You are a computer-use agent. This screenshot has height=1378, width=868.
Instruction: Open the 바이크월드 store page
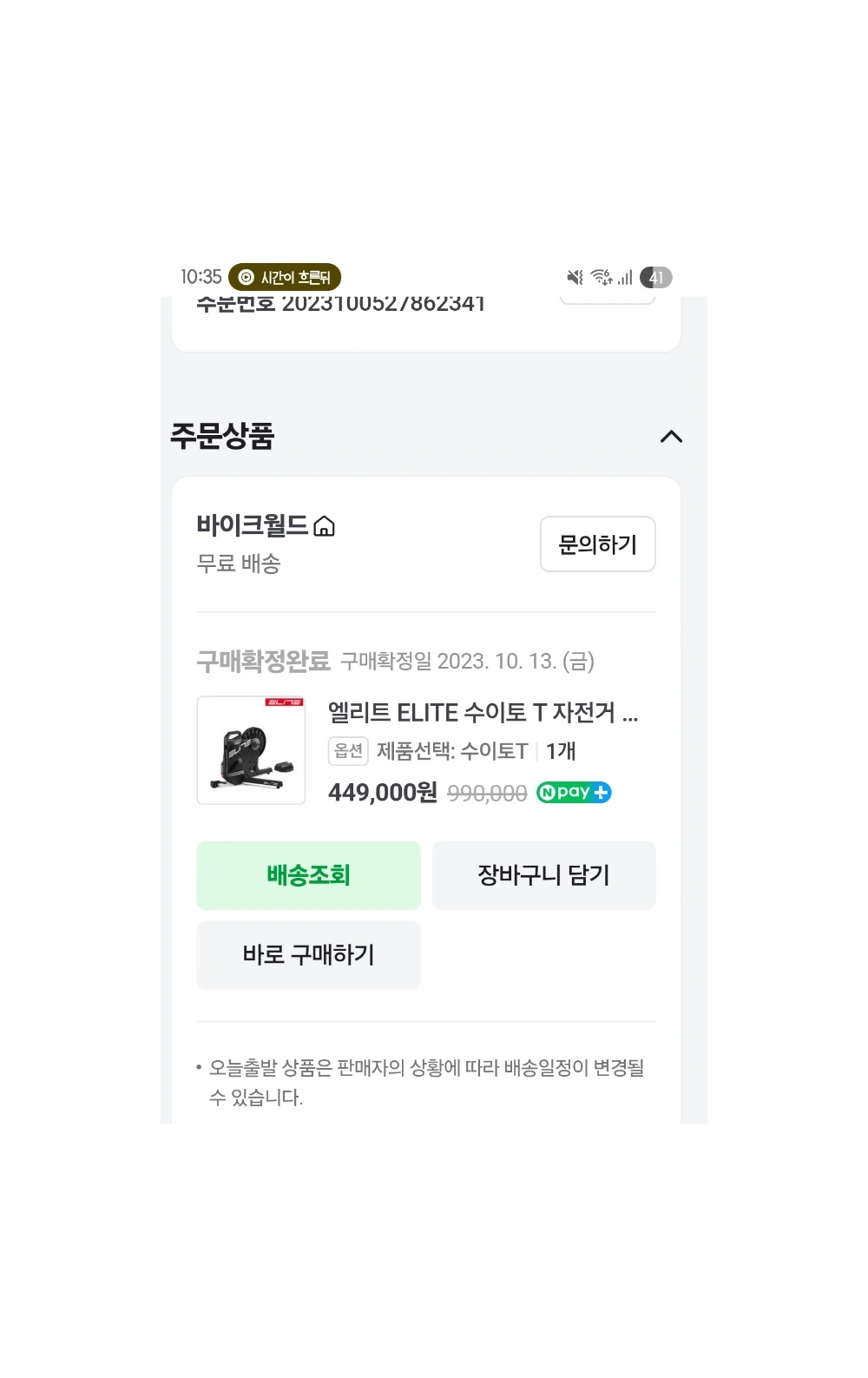265,525
